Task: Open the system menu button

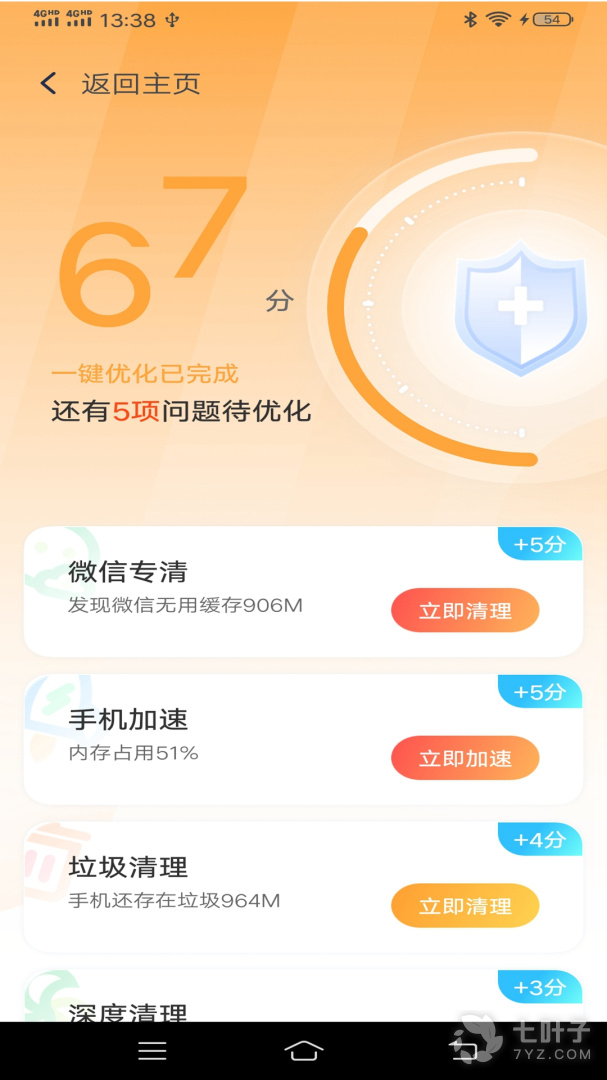Action: pos(152,1050)
